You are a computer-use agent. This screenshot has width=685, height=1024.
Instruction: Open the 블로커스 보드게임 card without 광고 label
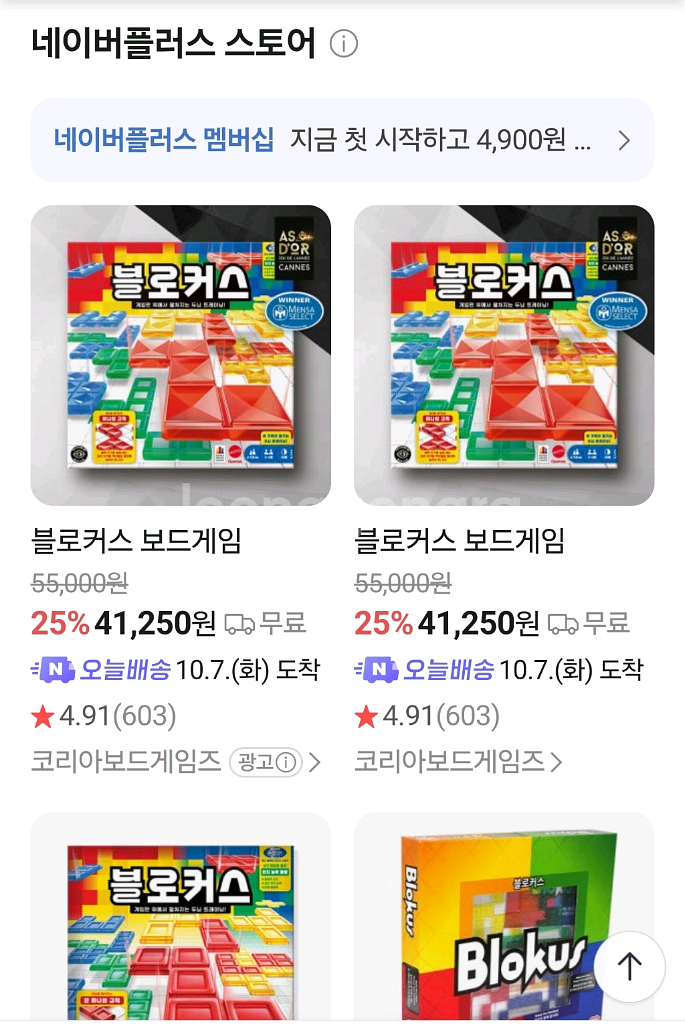click(504, 355)
